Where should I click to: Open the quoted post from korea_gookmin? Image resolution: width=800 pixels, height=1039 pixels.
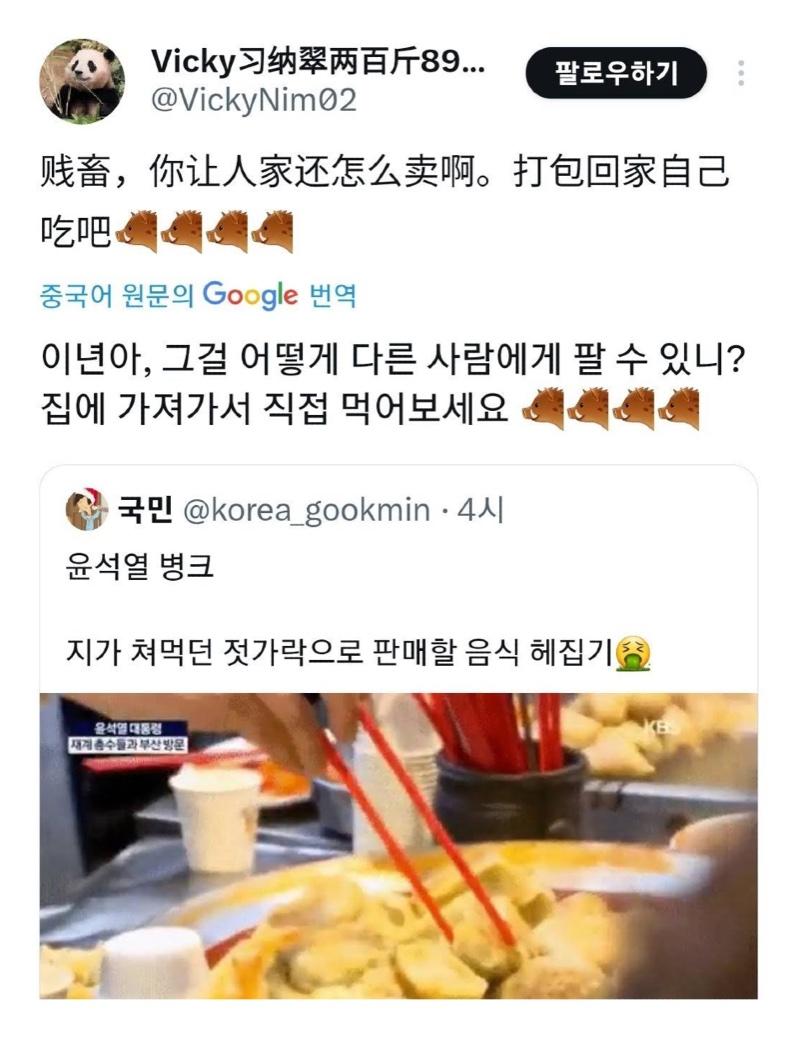click(398, 600)
